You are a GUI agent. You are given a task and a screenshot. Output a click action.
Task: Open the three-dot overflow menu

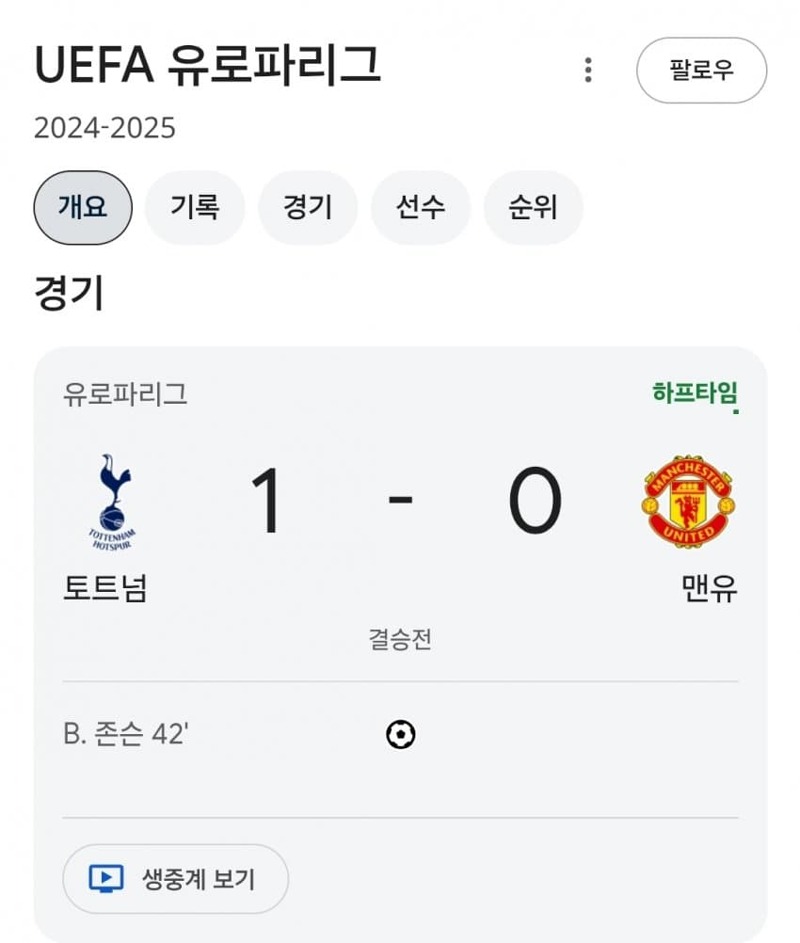(x=588, y=70)
